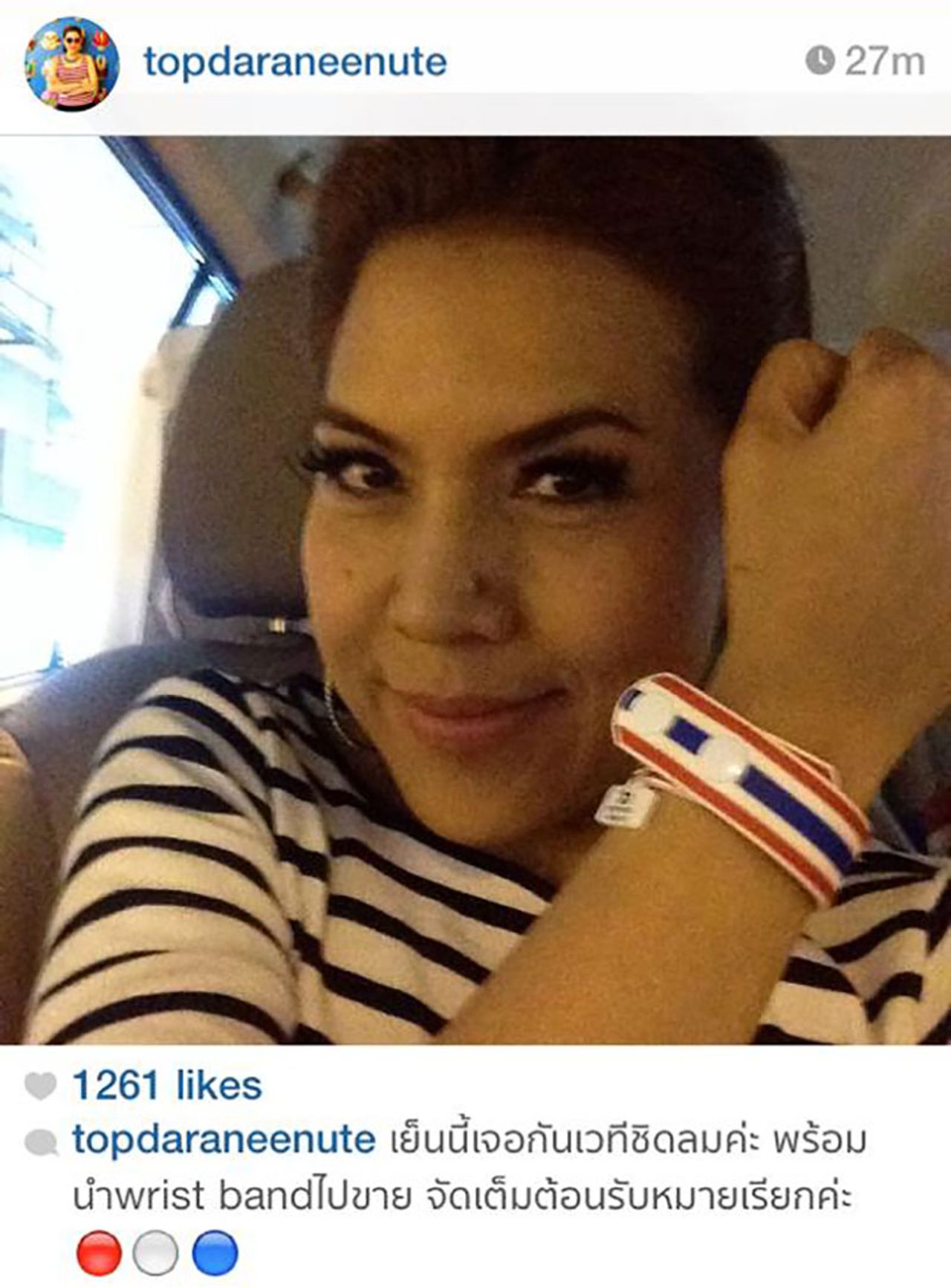Open topdaraneenute's profile picture

point(71,63)
